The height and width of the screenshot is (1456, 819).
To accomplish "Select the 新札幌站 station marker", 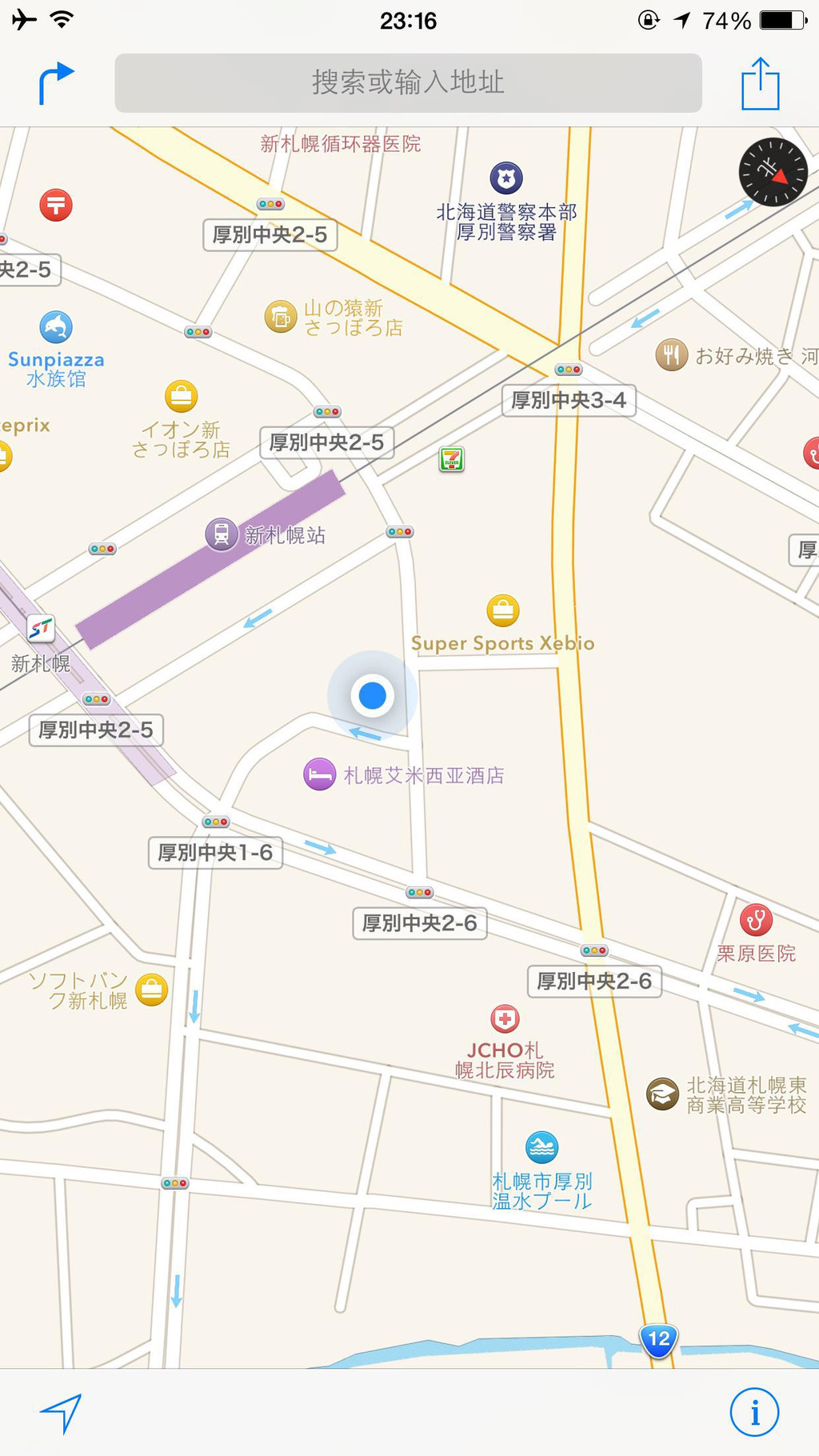I will pyautogui.click(x=222, y=534).
